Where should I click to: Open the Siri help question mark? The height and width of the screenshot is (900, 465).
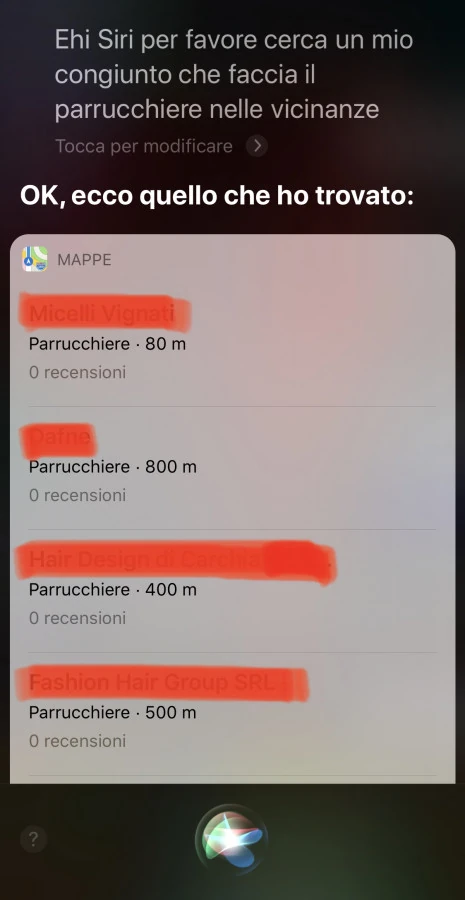click(x=33, y=840)
